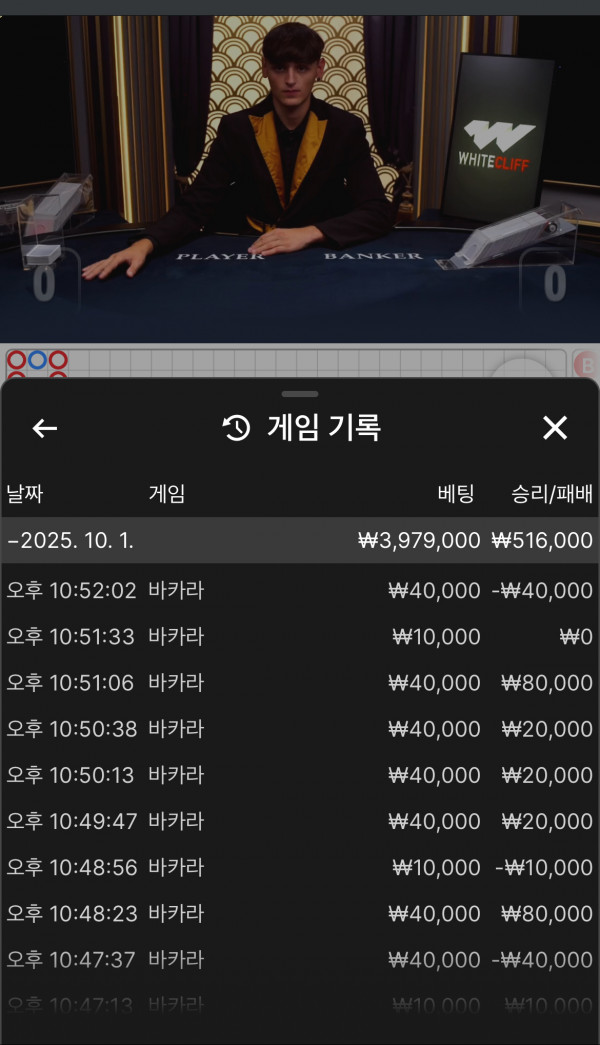View the 10:48:56 baccarat round
This screenshot has width=600, height=1045.
coord(299,867)
